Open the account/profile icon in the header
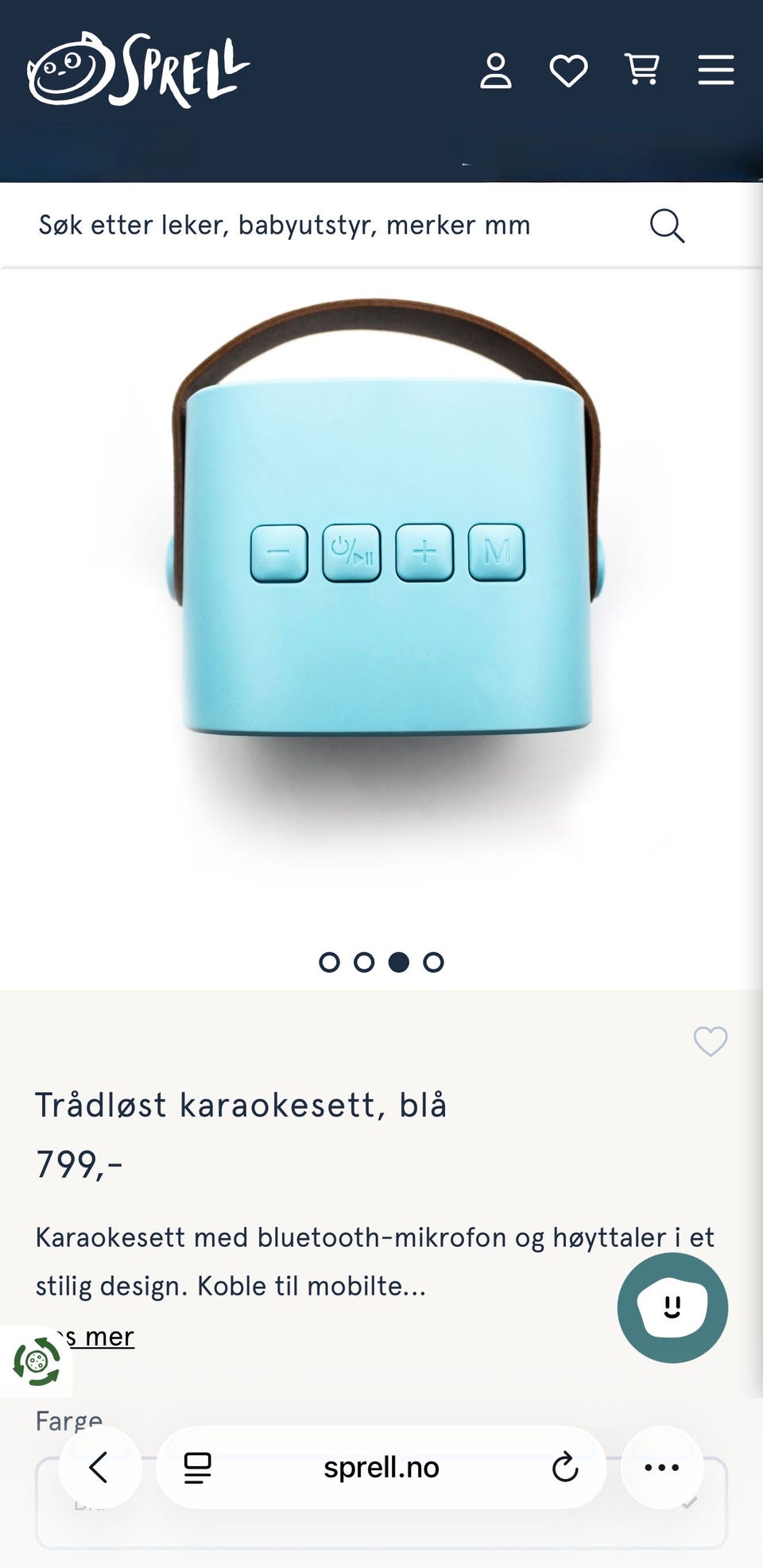The image size is (763, 1568). 495,71
